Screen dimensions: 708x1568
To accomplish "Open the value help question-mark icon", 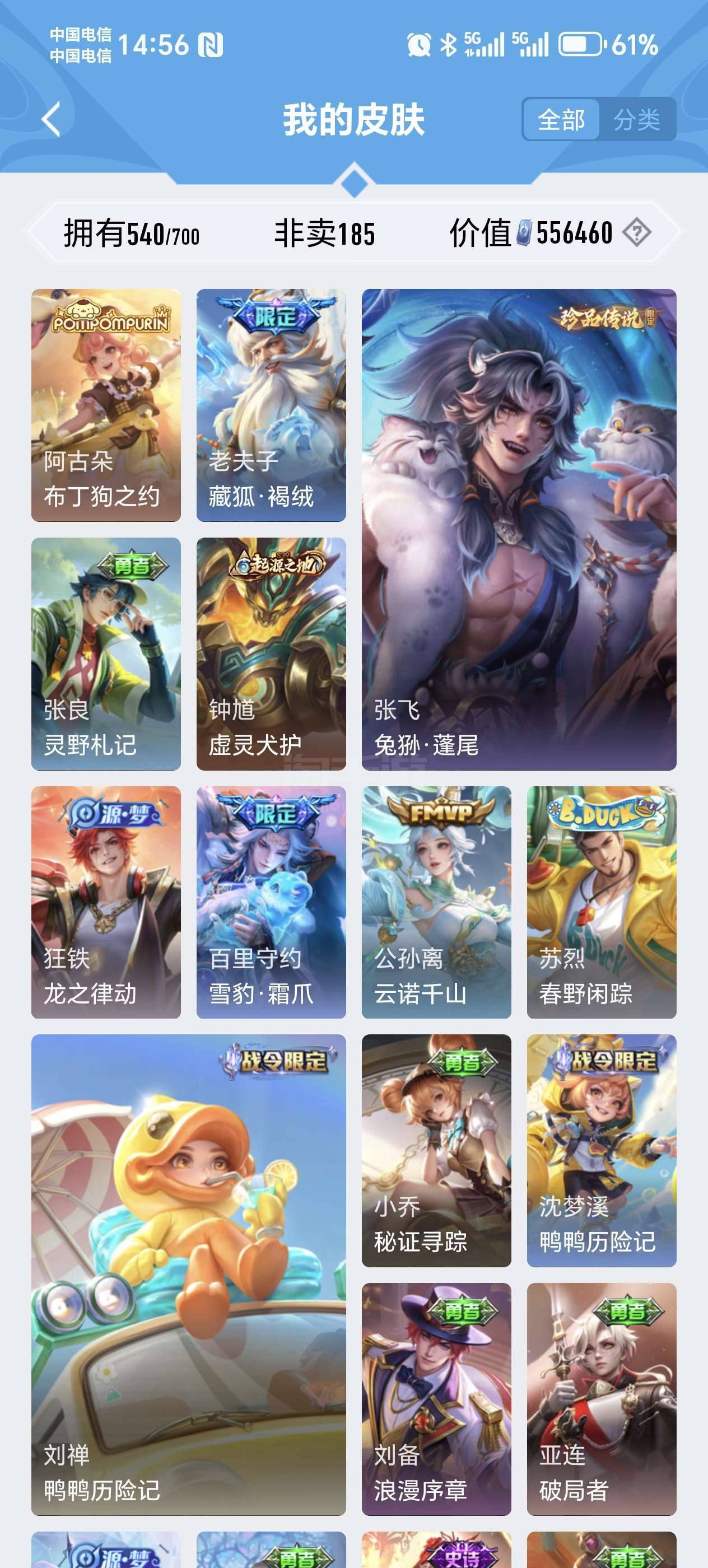I will (x=637, y=232).
